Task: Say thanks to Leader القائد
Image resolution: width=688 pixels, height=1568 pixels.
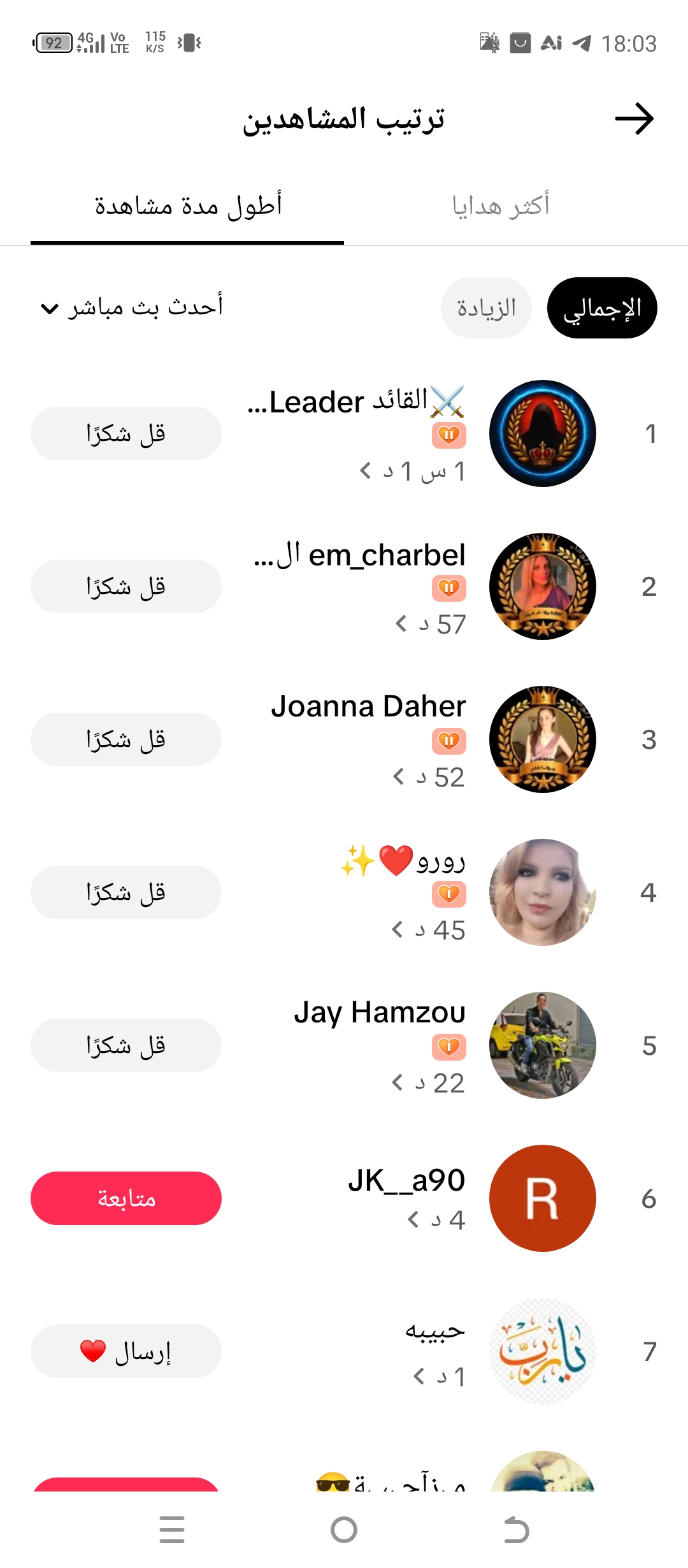Action: [126, 433]
